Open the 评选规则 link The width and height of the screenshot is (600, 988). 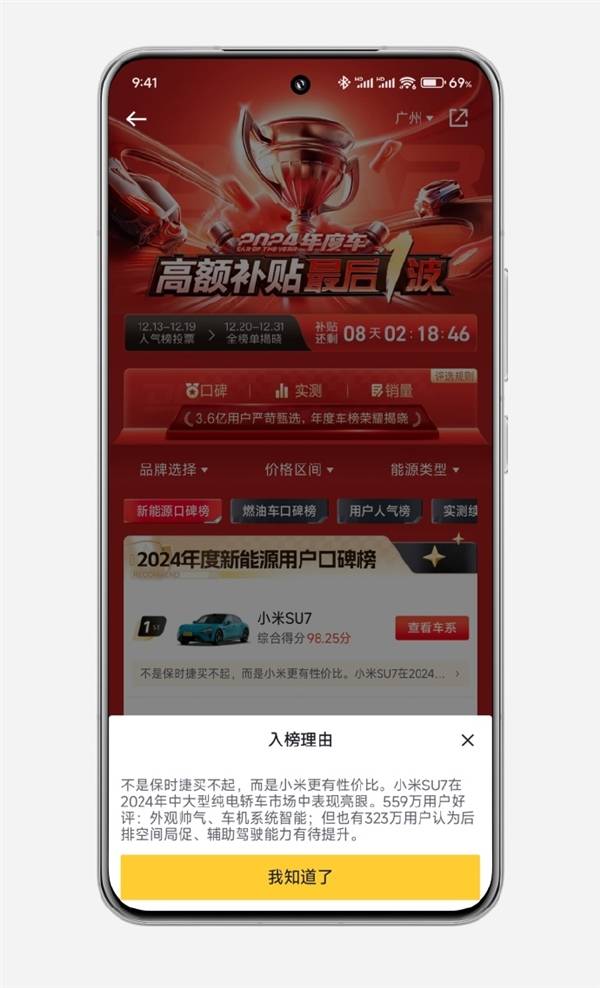coord(453,376)
